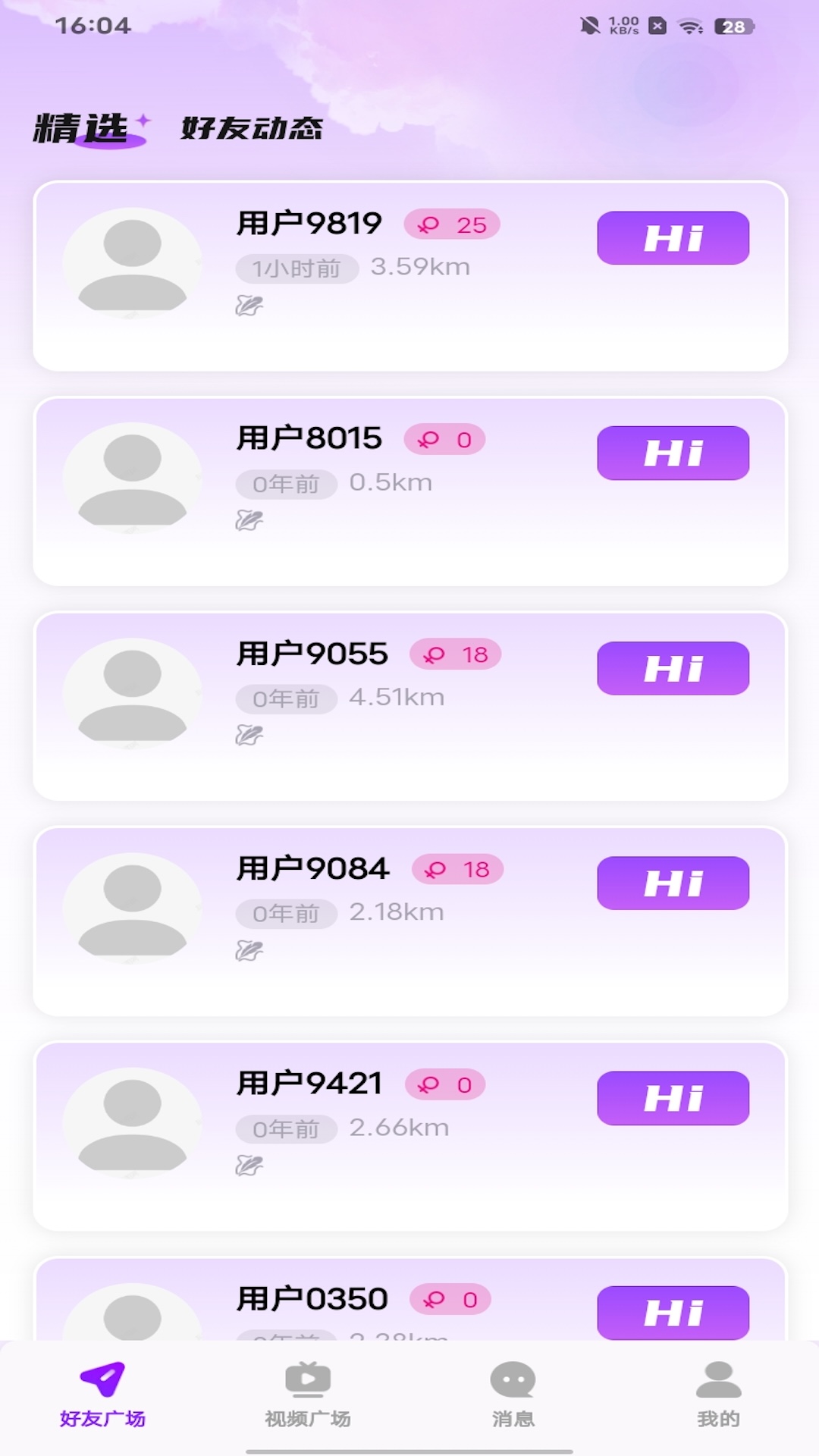Tap Hi next to 用户0350
This screenshot has height=1456, width=819.
[673, 1313]
